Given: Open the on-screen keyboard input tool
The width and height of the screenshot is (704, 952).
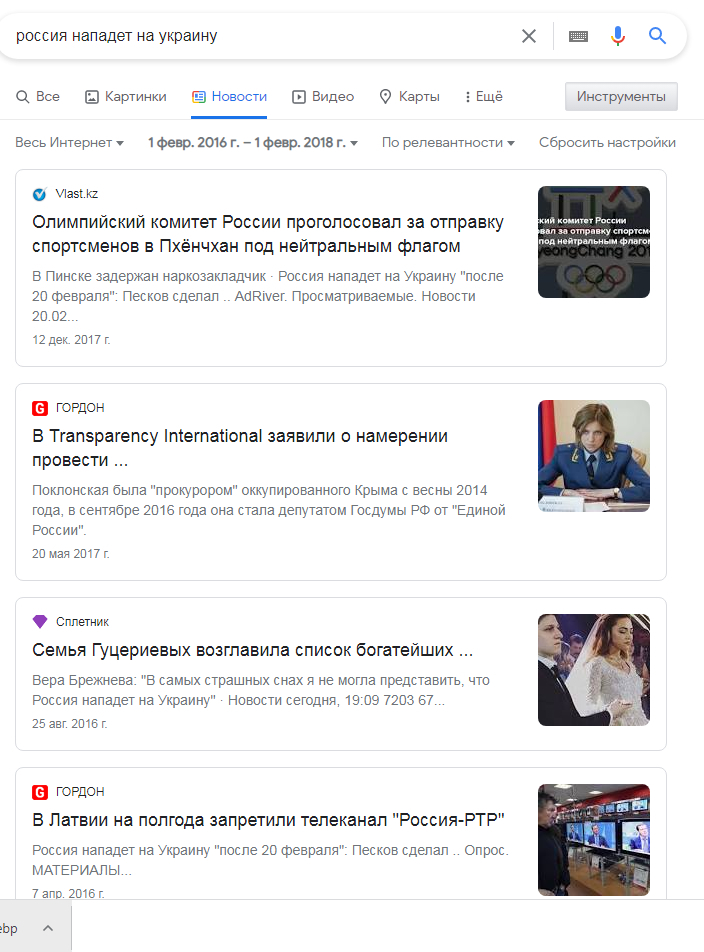Looking at the screenshot, I should [578, 36].
